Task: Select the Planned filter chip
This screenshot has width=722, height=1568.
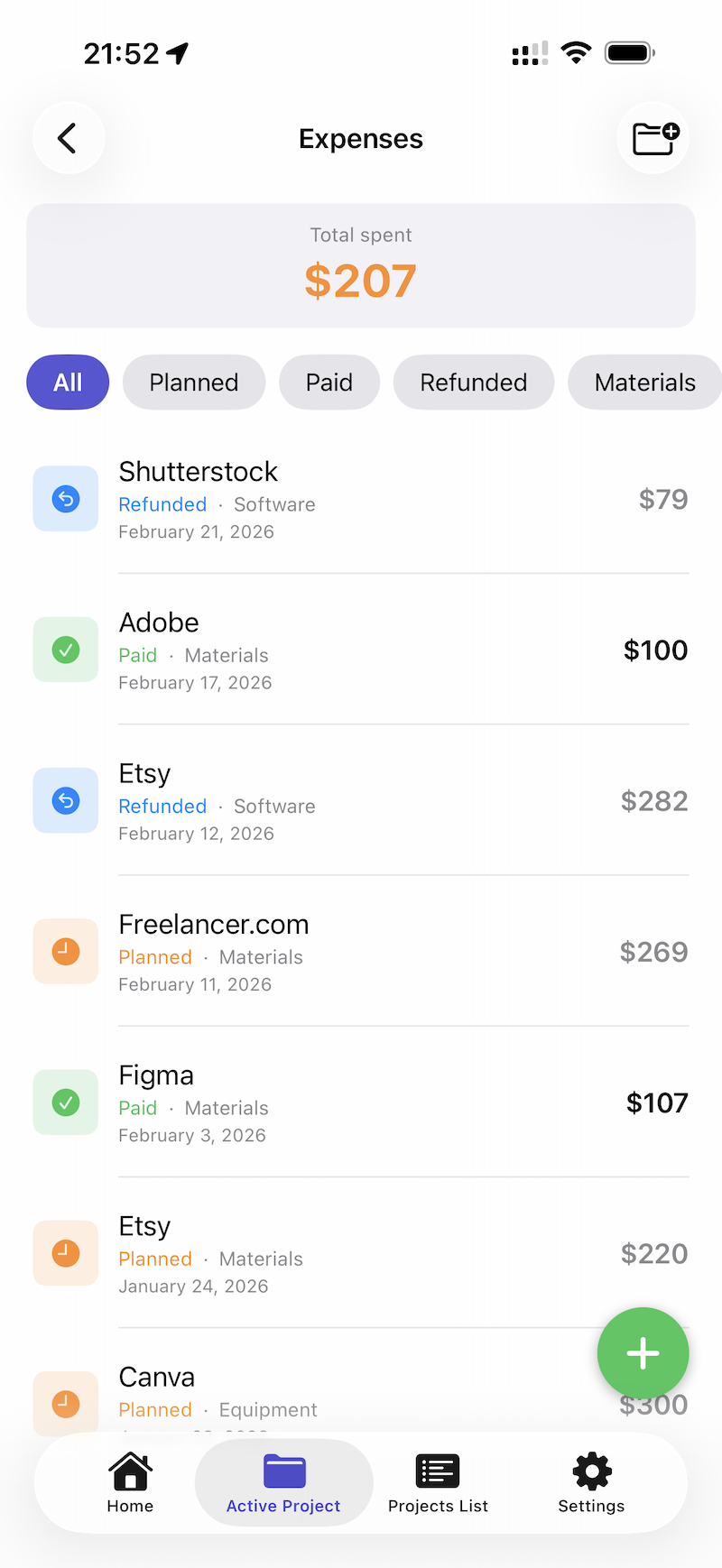Action: click(x=193, y=382)
